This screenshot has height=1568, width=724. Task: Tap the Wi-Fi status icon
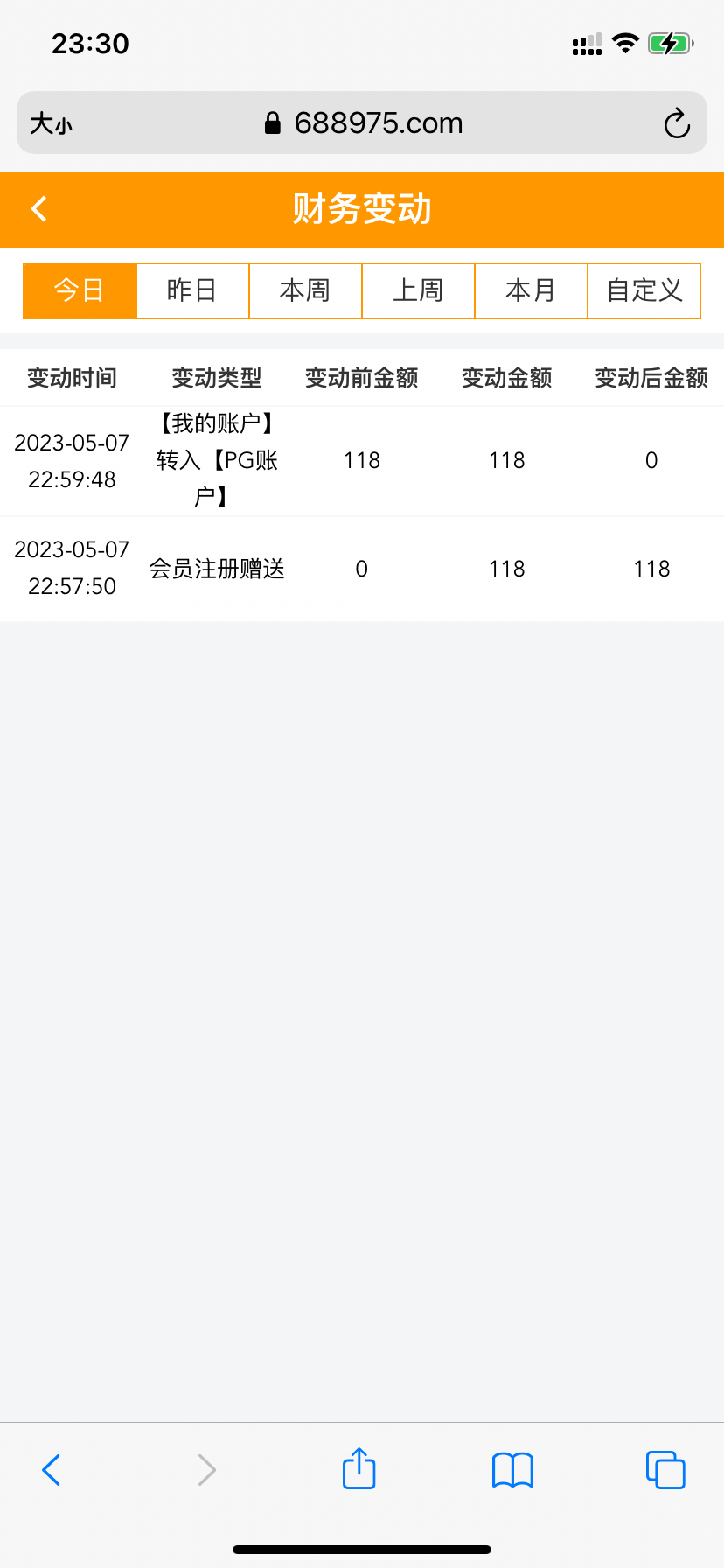tap(625, 43)
